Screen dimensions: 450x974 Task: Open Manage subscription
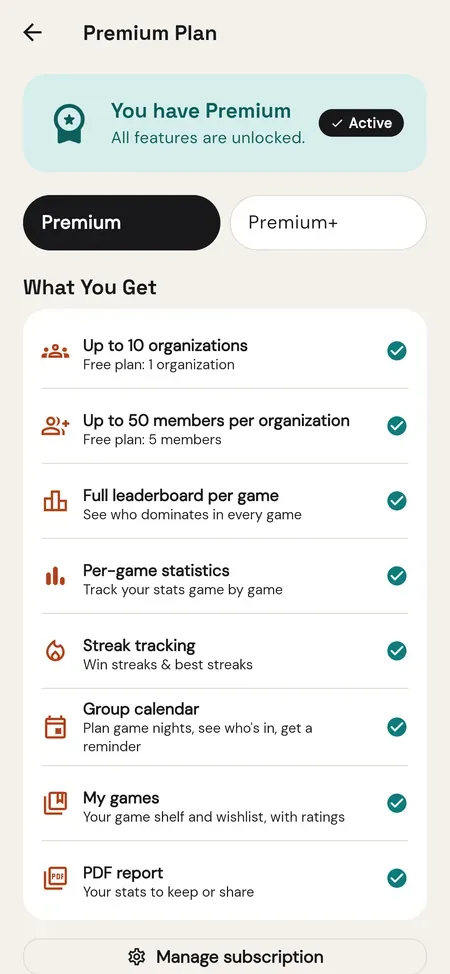[x=225, y=956]
